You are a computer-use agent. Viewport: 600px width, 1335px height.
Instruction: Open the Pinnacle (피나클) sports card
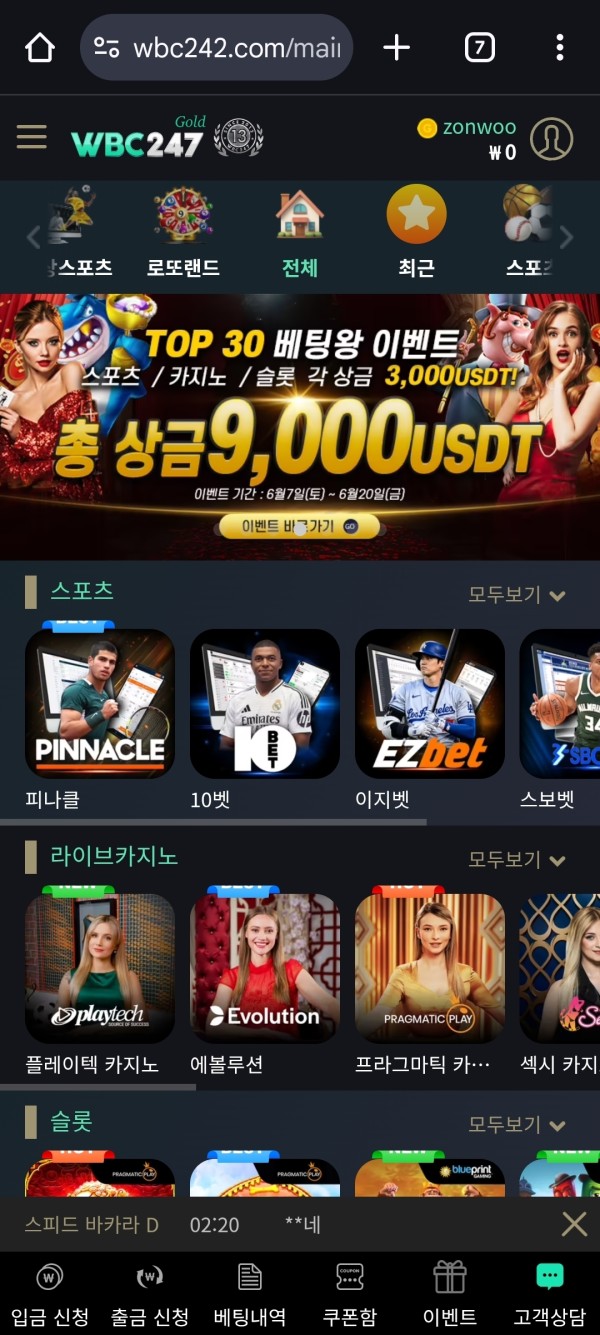[x=100, y=704]
